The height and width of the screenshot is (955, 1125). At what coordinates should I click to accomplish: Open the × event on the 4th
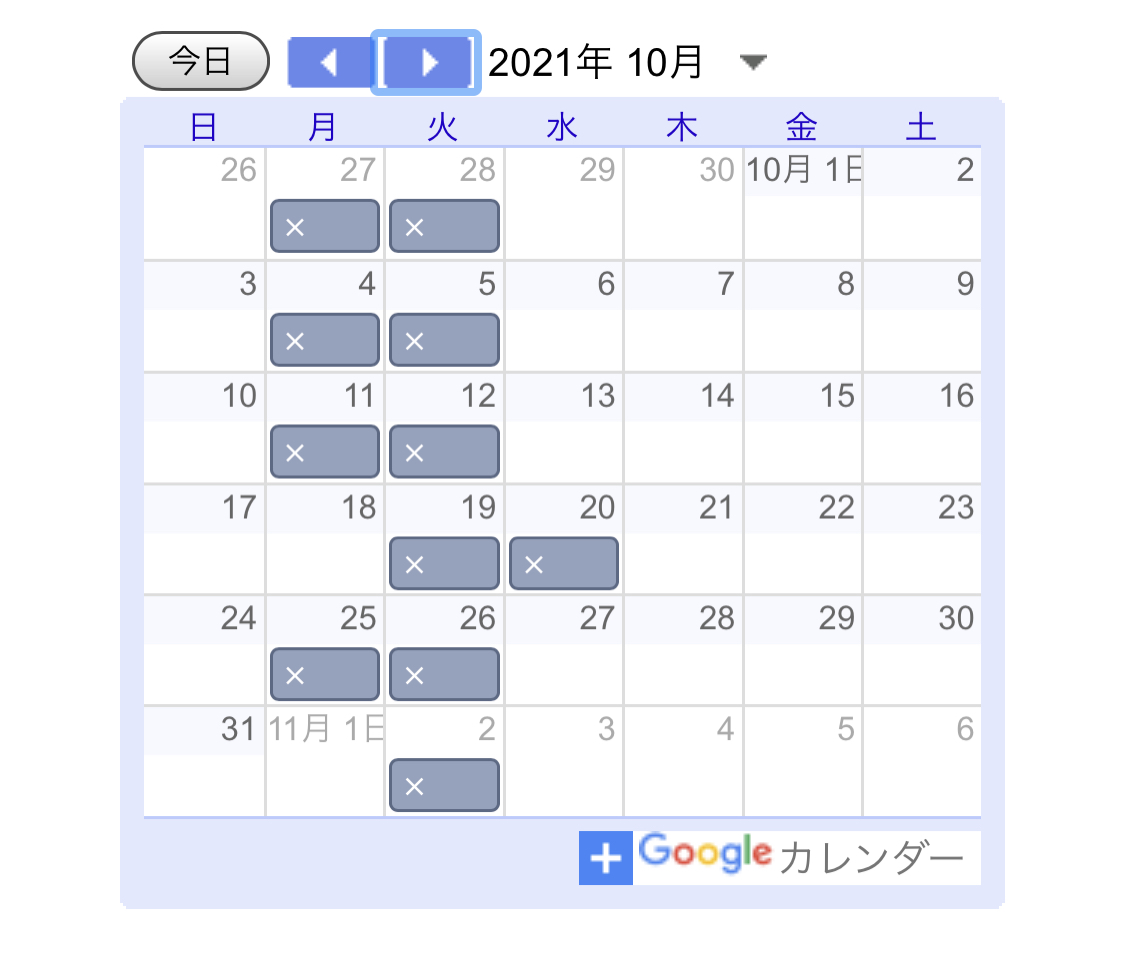coord(325,340)
